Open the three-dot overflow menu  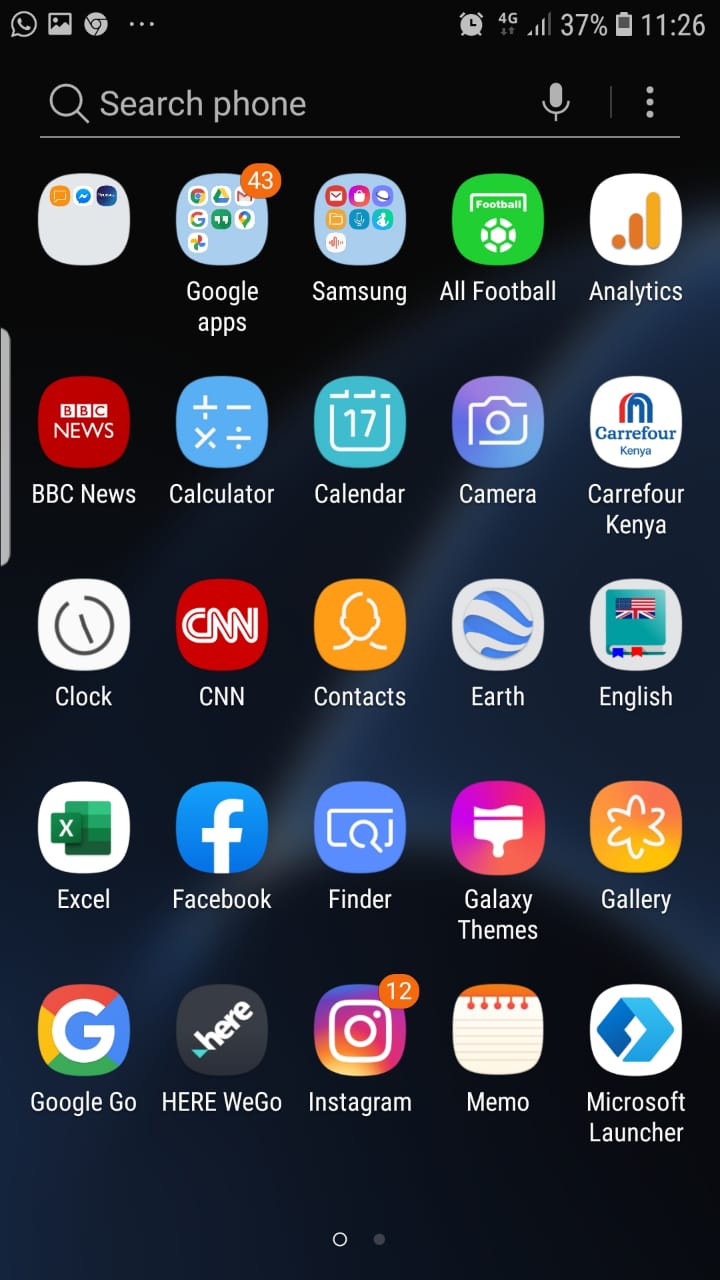click(x=650, y=102)
